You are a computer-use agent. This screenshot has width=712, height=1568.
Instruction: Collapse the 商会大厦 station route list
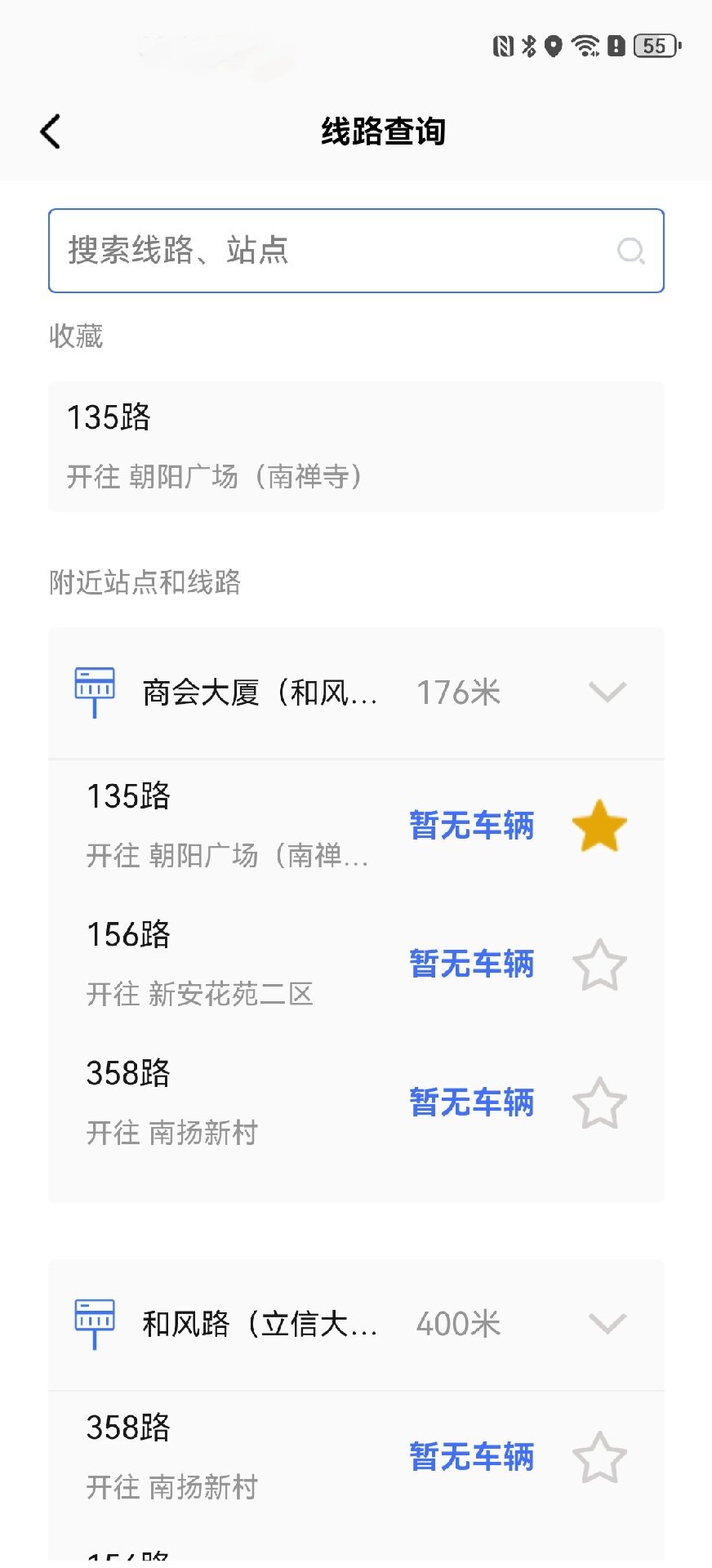606,693
